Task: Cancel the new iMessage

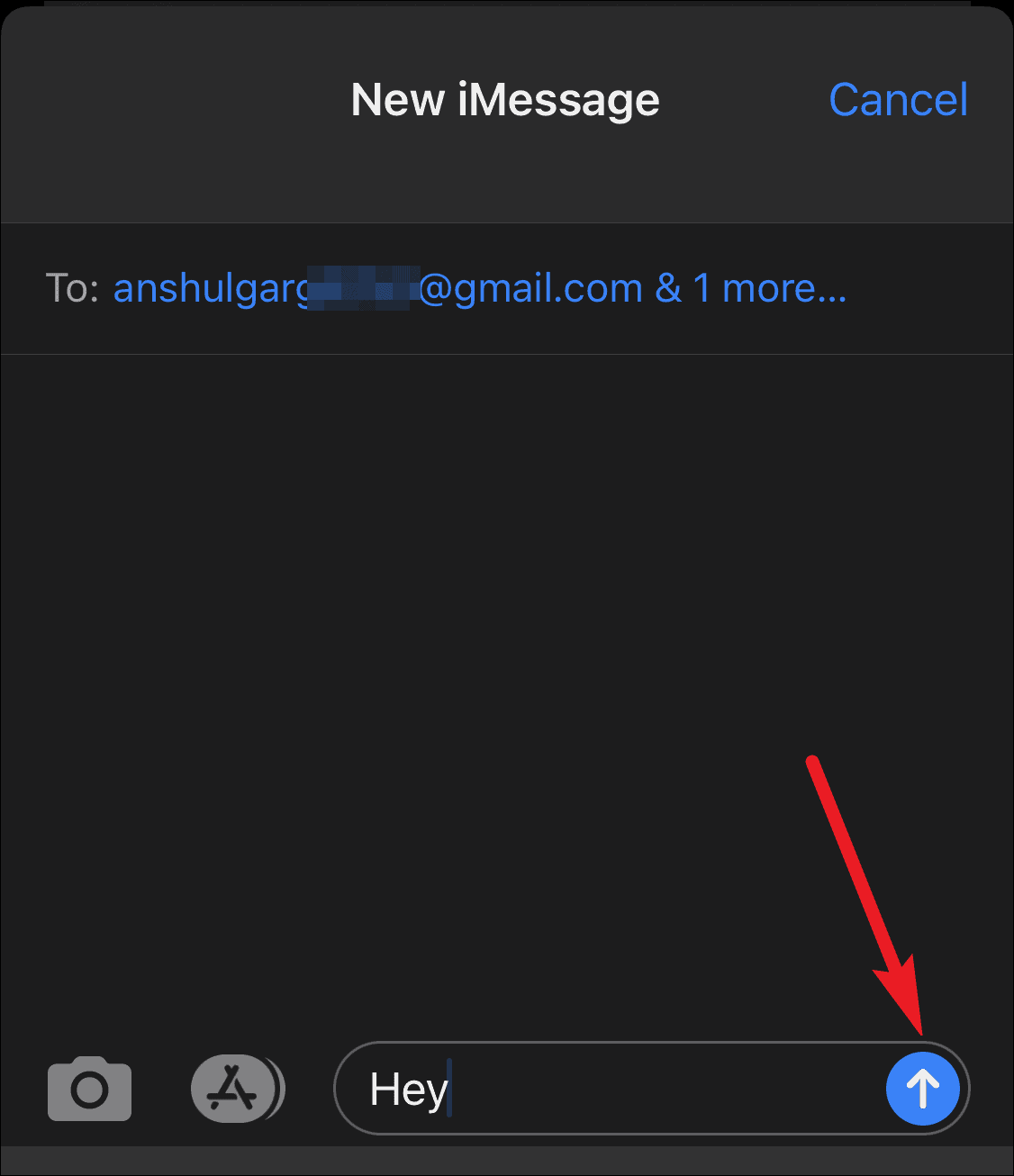Action: (898, 99)
